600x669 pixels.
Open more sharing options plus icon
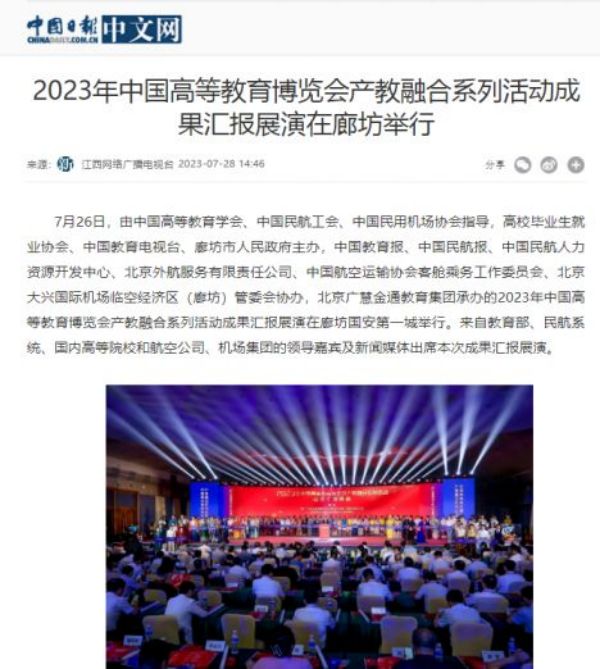[575, 165]
